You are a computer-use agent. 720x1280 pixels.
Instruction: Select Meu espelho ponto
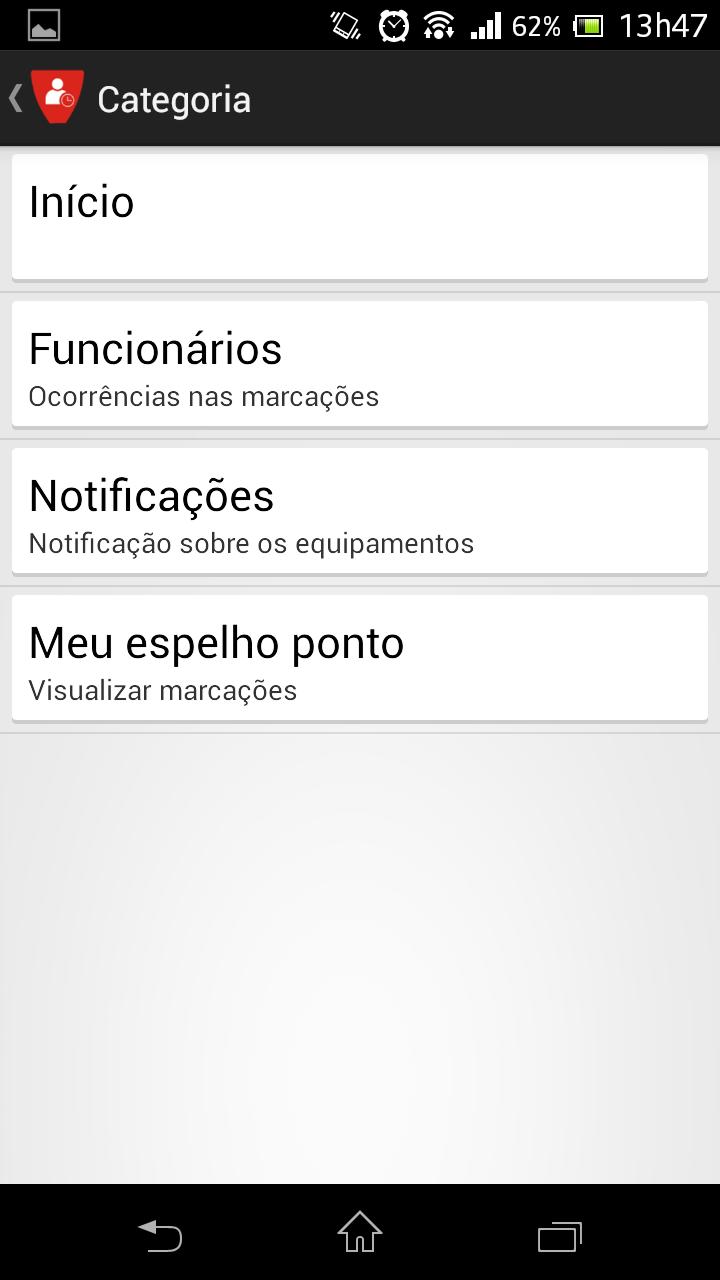[x=360, y=658]
